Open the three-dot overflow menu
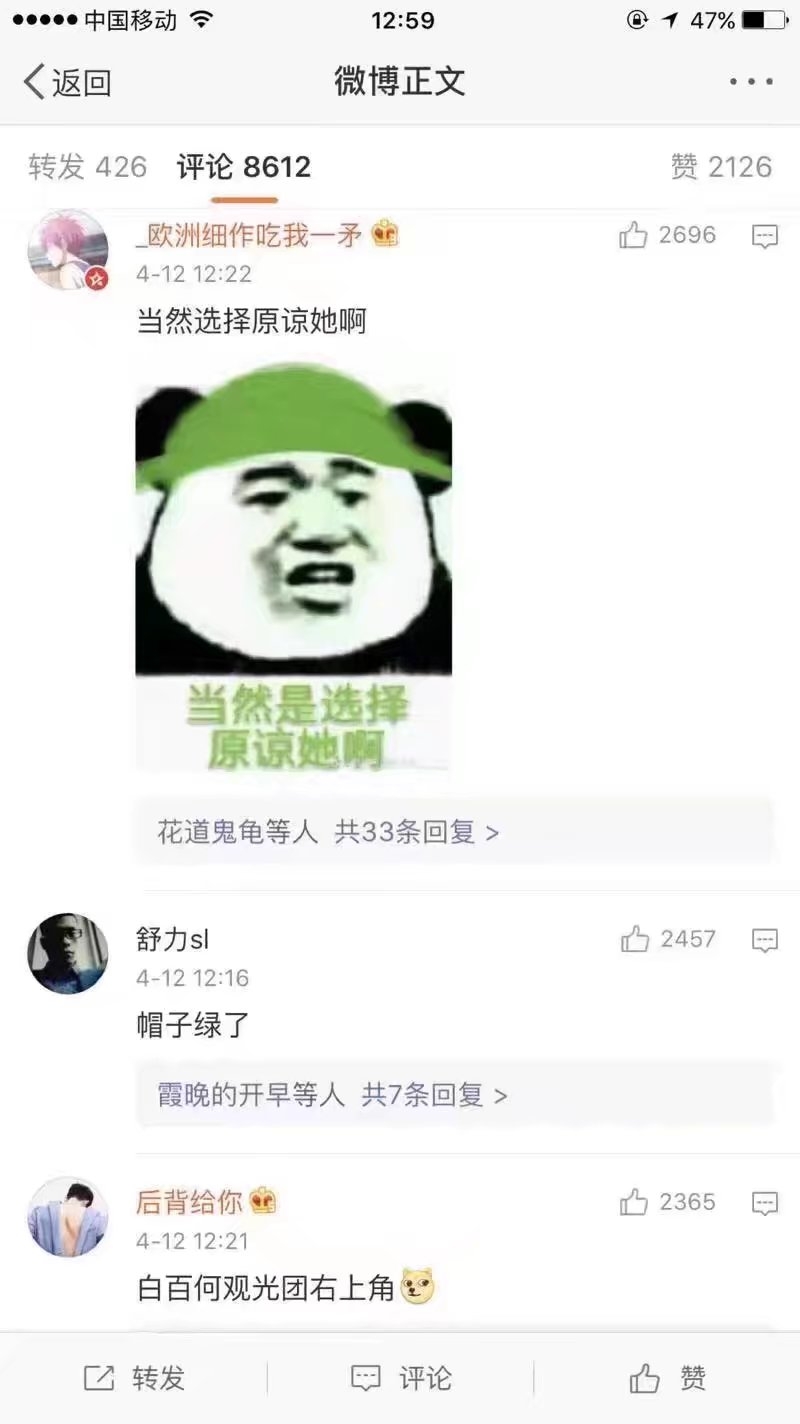 click(x=751, y=82)
